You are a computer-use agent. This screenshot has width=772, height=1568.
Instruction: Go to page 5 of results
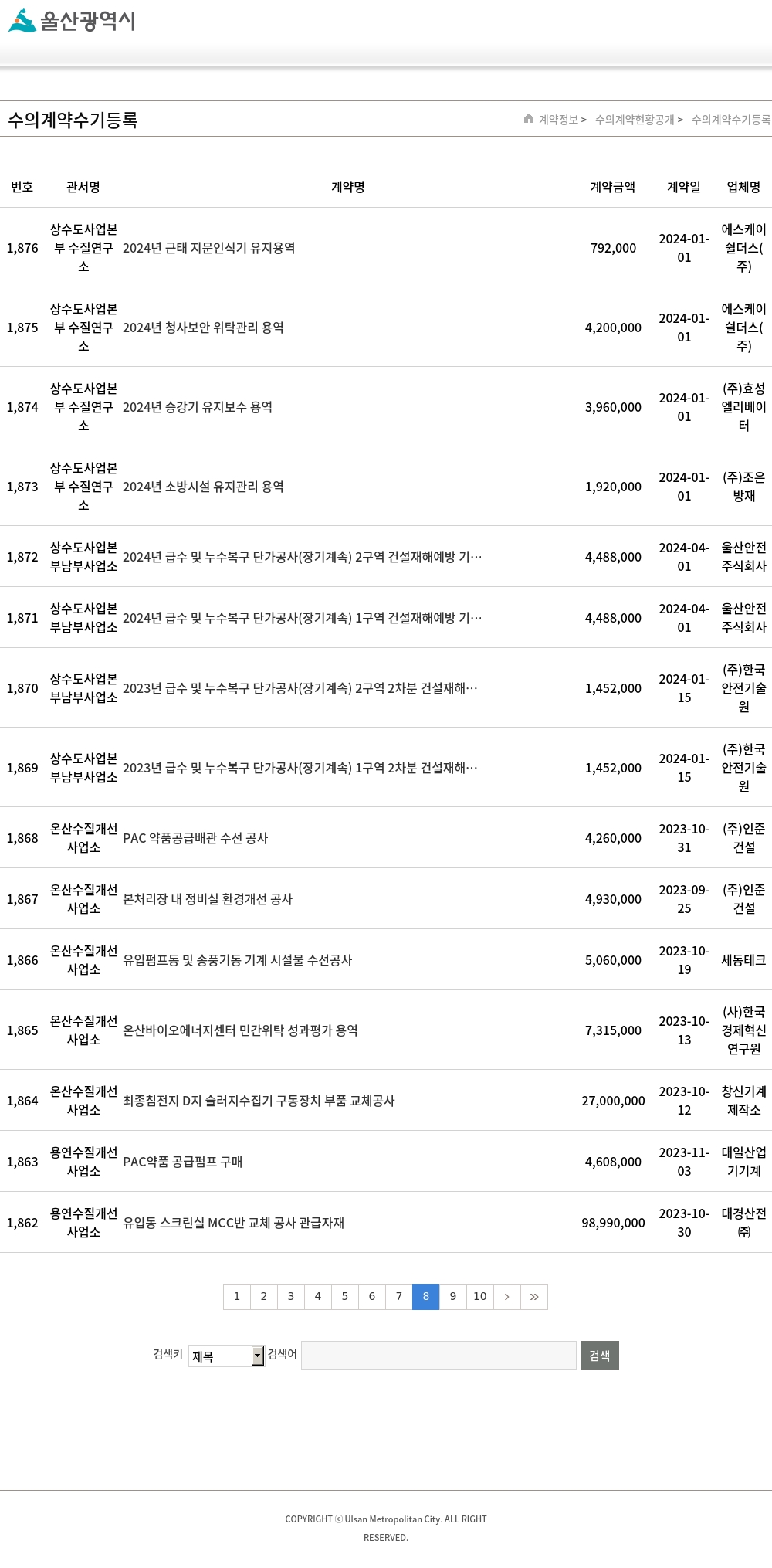pos(345,1296)
